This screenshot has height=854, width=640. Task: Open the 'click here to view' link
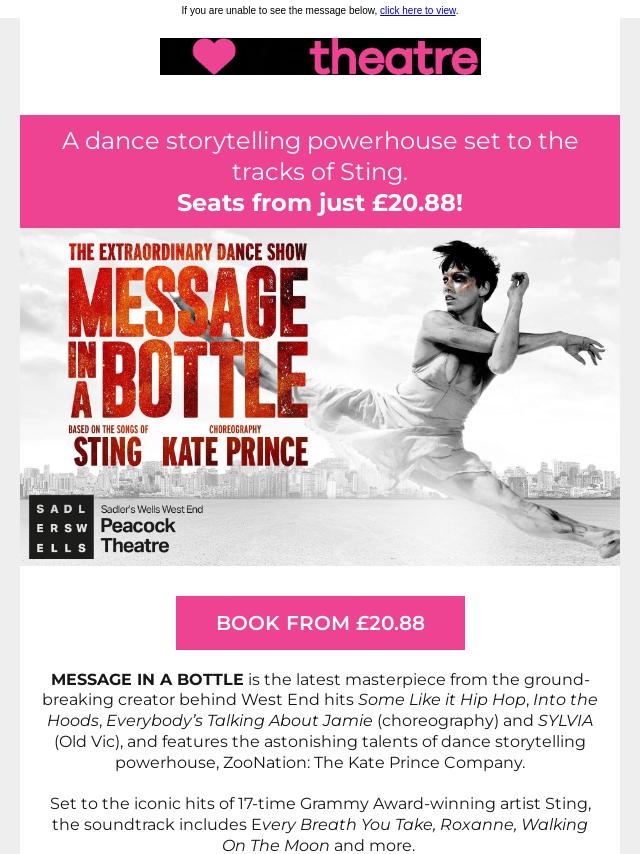point(417,11)
